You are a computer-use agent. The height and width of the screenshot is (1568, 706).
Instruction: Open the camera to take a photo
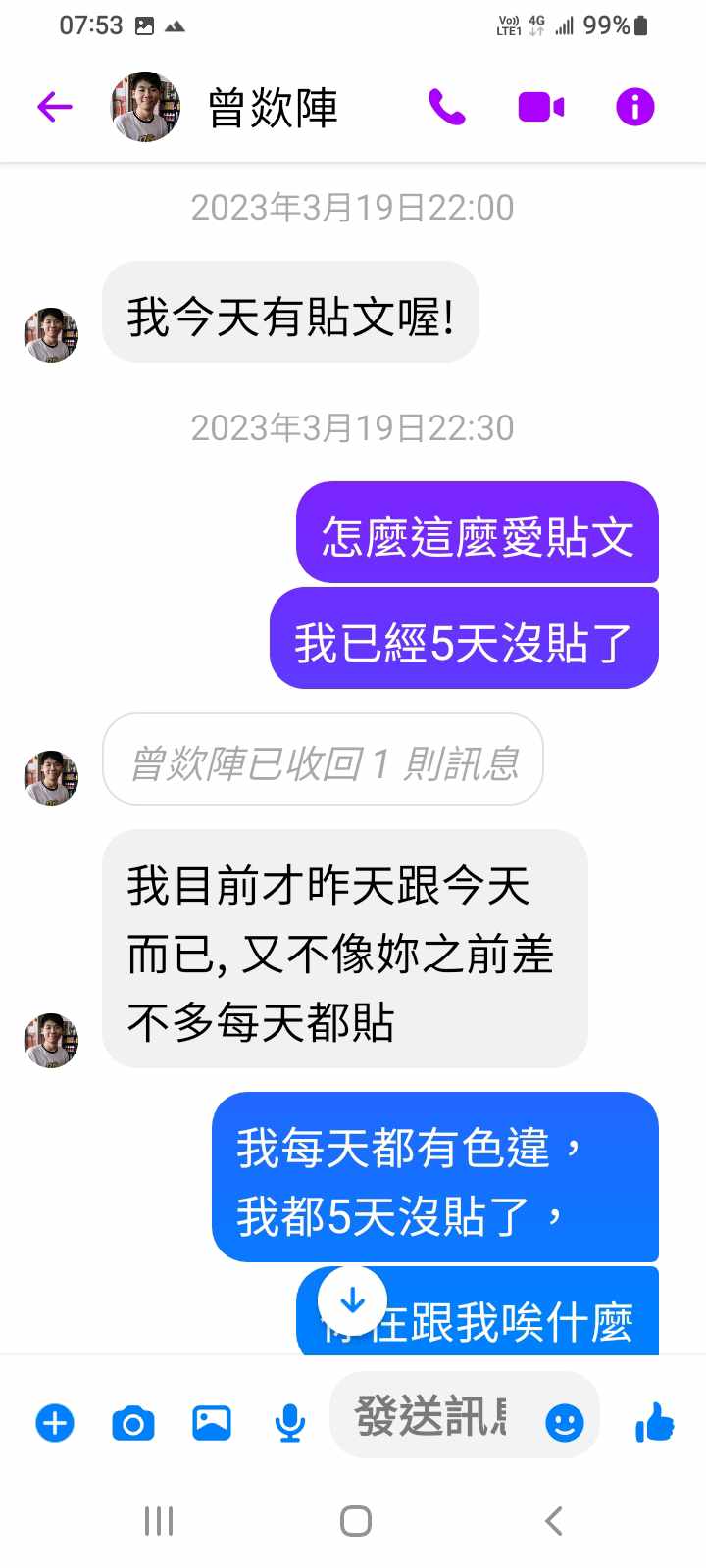tap(133, 1422)
